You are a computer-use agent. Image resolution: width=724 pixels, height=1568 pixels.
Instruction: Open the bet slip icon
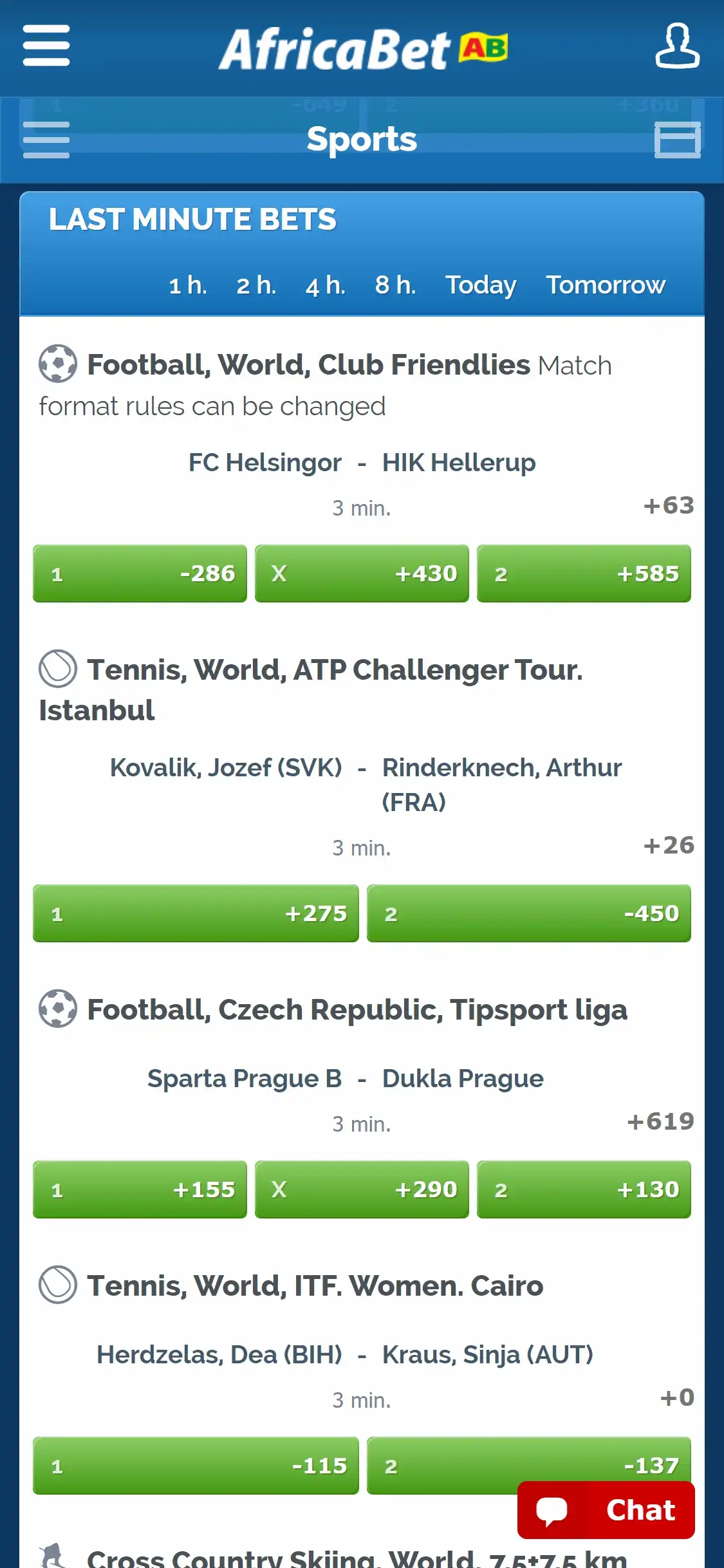coord(677,140)
